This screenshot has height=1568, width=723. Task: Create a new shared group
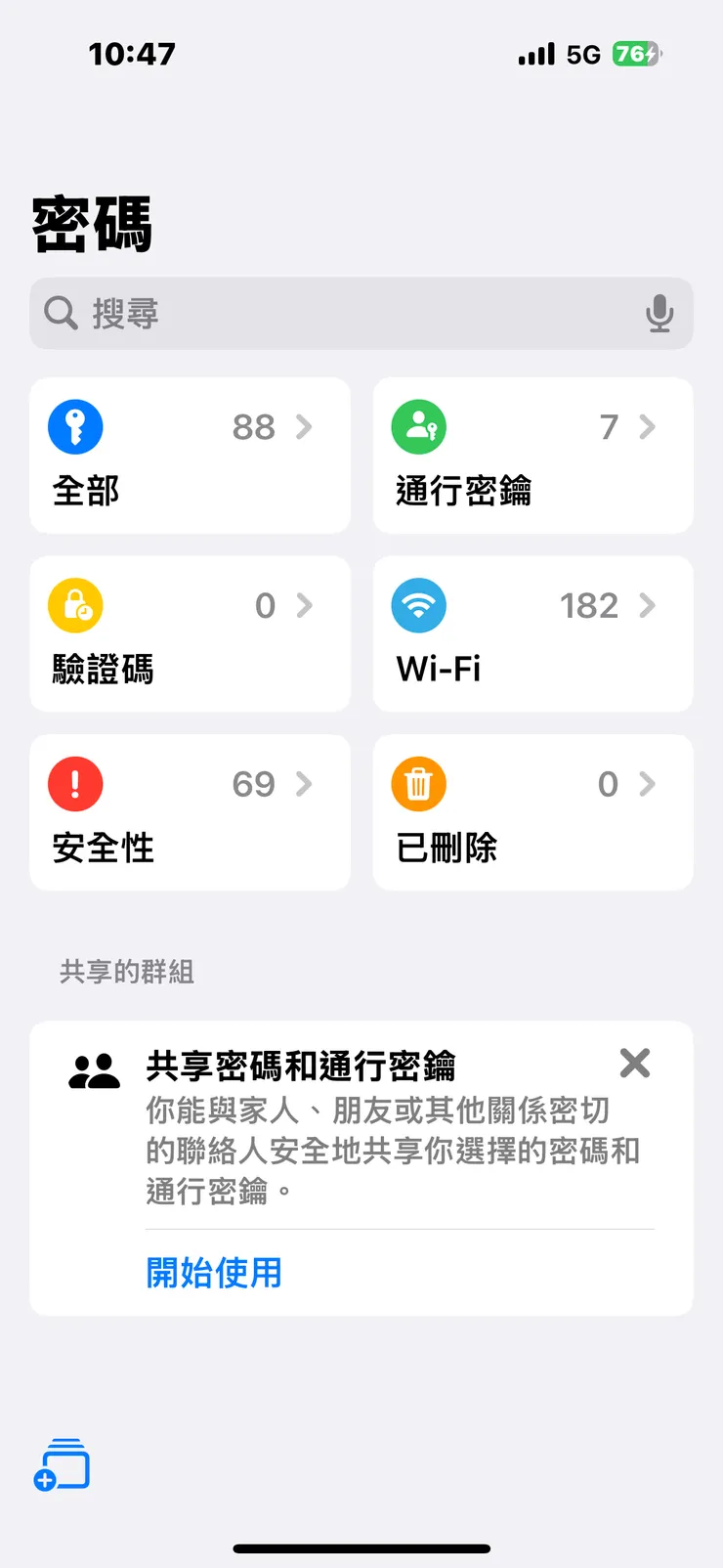click(63, 1465)
